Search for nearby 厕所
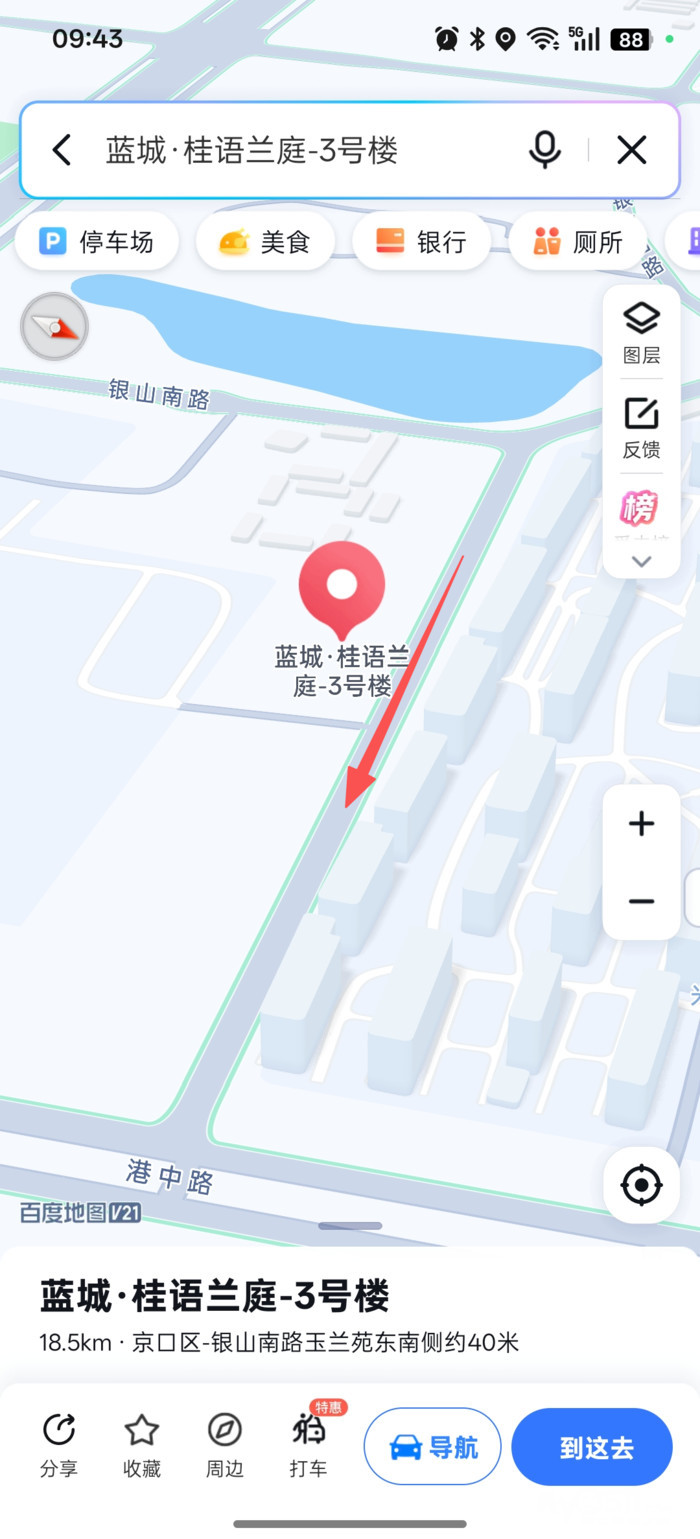700x1539 pixels. point(578,242)
